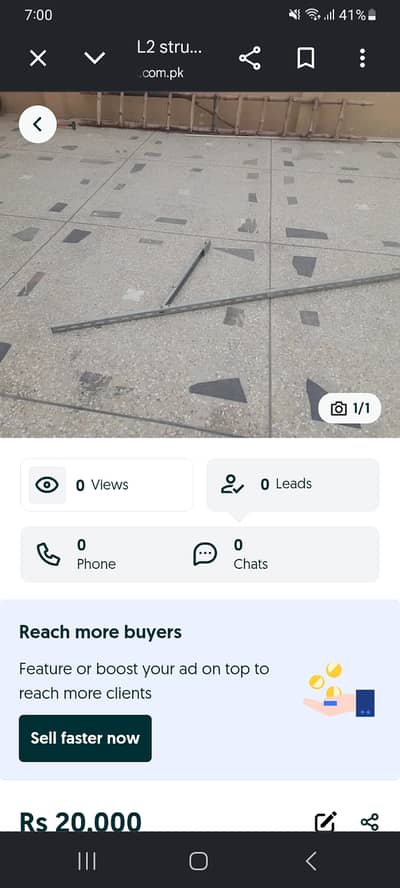Screen dimensions: 400x888
Task: Select the Leads stats card
Action: click(293, 484)
